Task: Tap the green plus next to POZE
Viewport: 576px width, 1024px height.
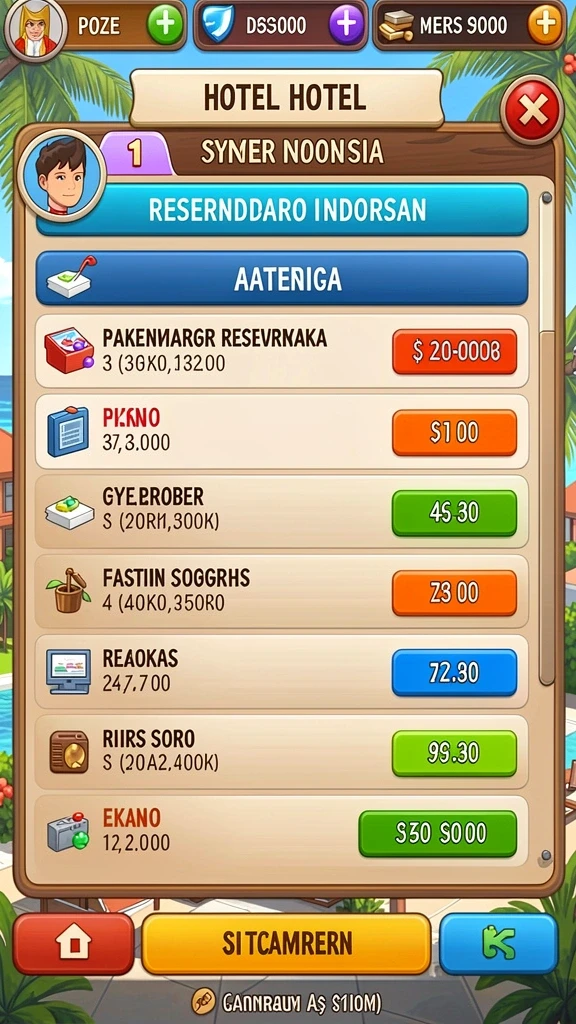Action: 166,25
